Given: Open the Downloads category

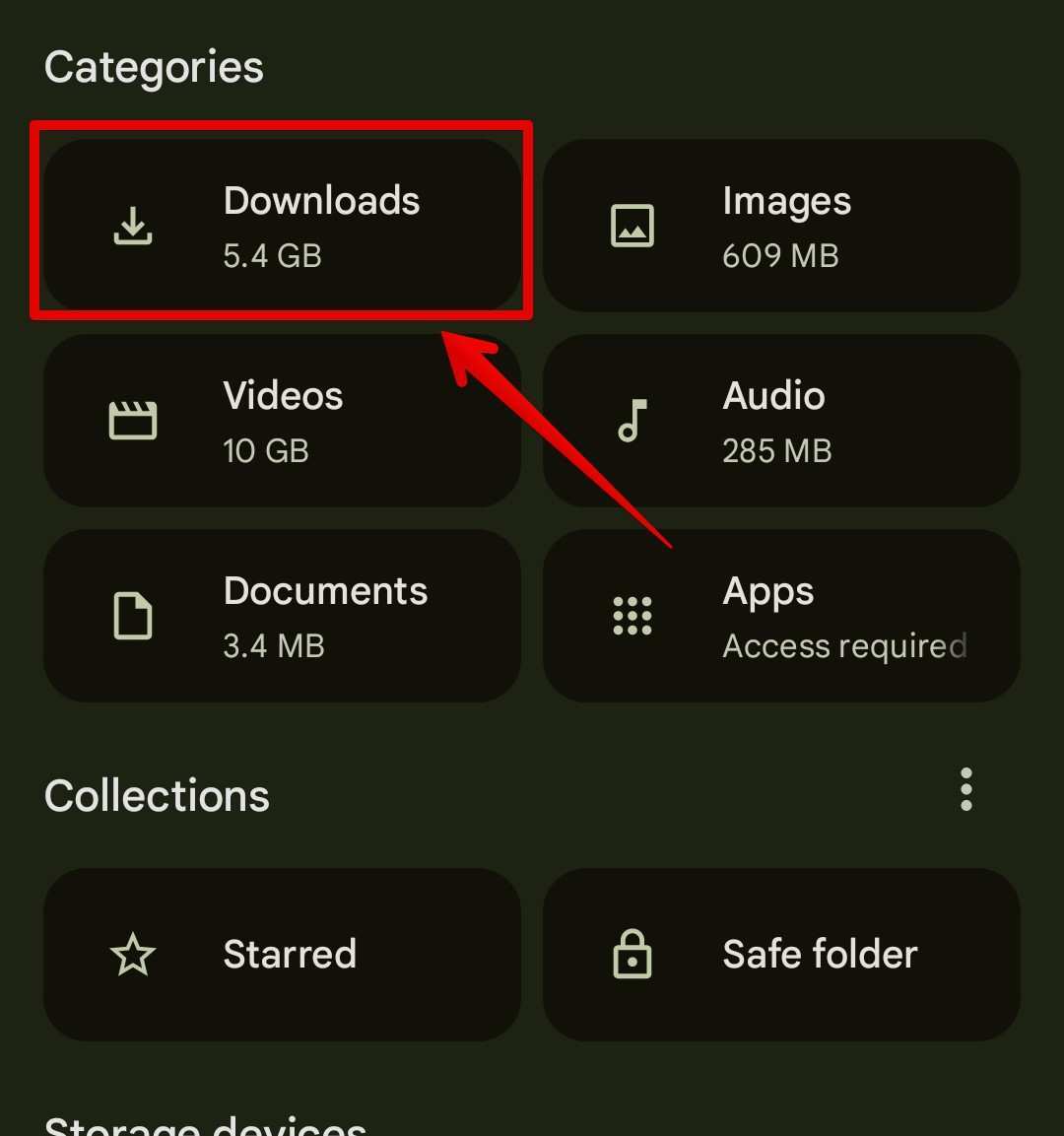Looking at the screenshot, I should [x=282, y=226].
